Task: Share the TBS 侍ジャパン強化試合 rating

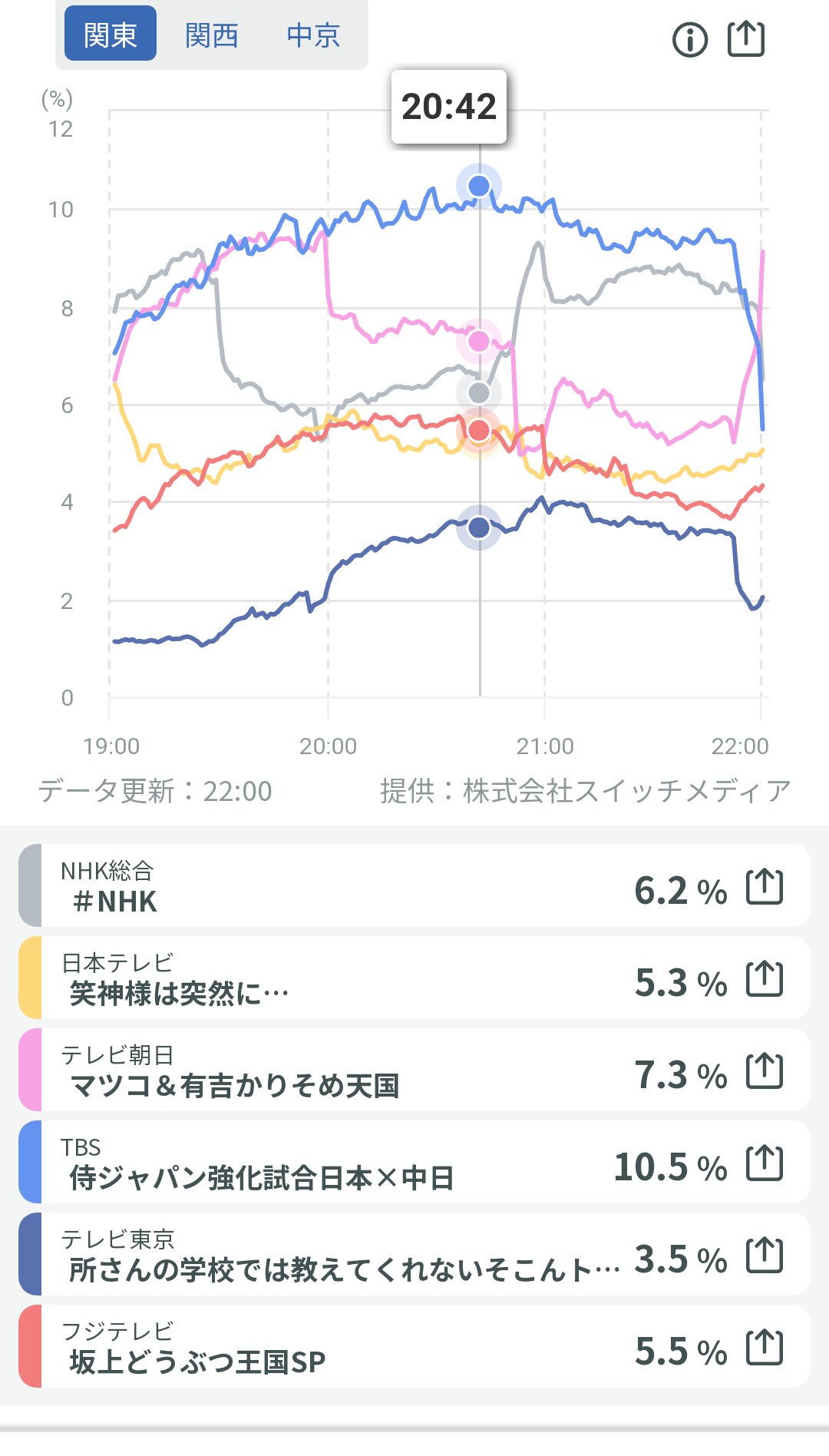Action: click(x=765, y=1164)
